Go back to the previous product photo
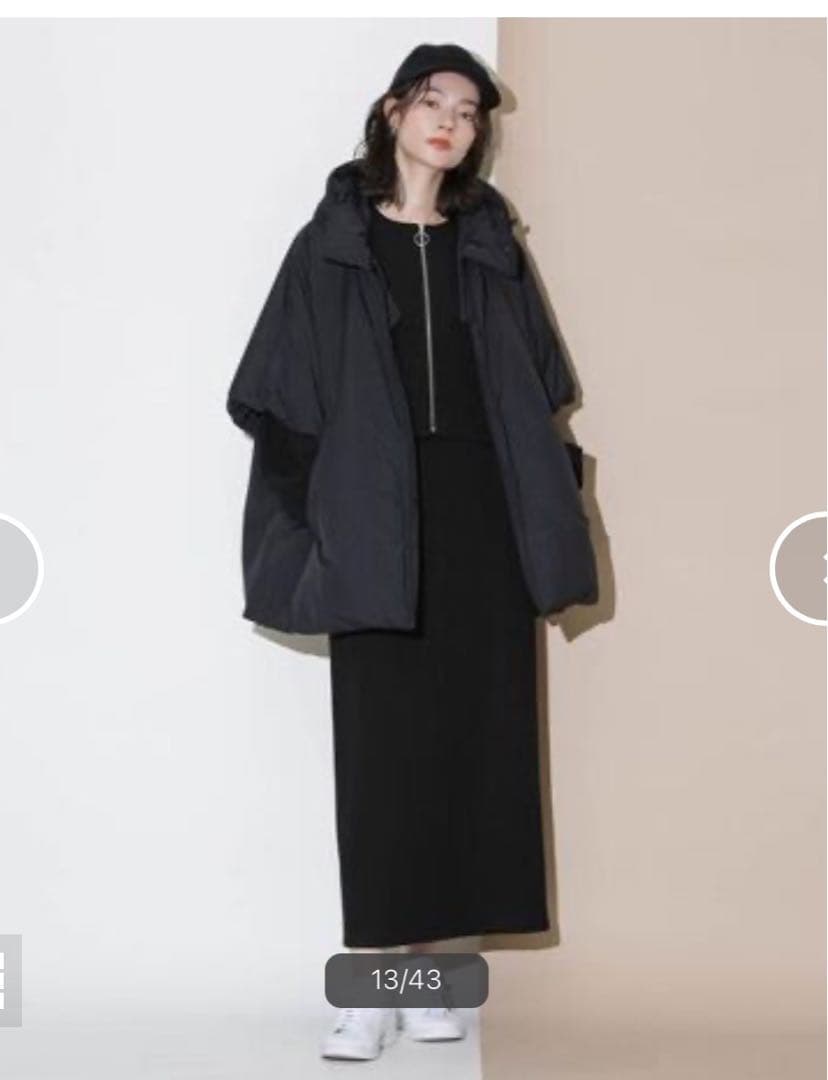The height and width of the screenshot is (1080, 828). [x=16, y=568]
